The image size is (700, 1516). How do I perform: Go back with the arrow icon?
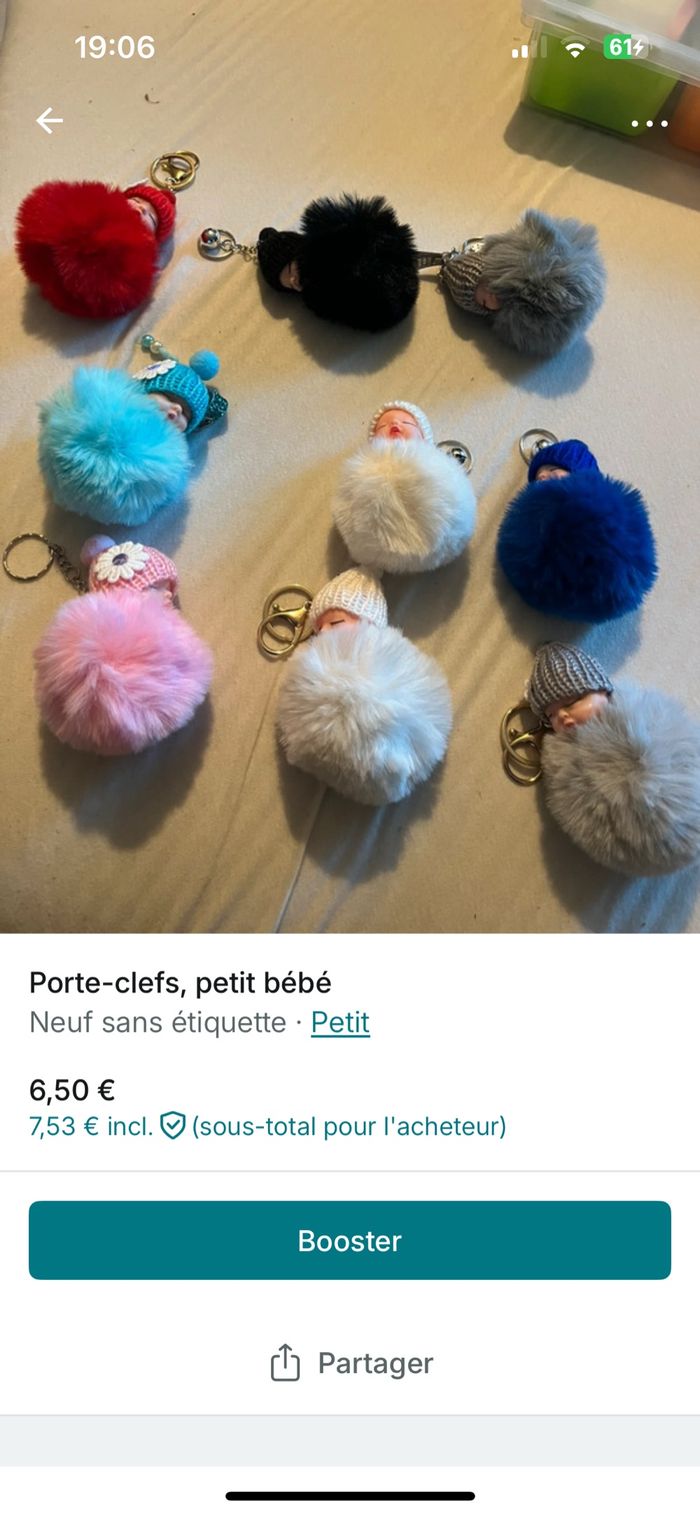pos(49,121)
